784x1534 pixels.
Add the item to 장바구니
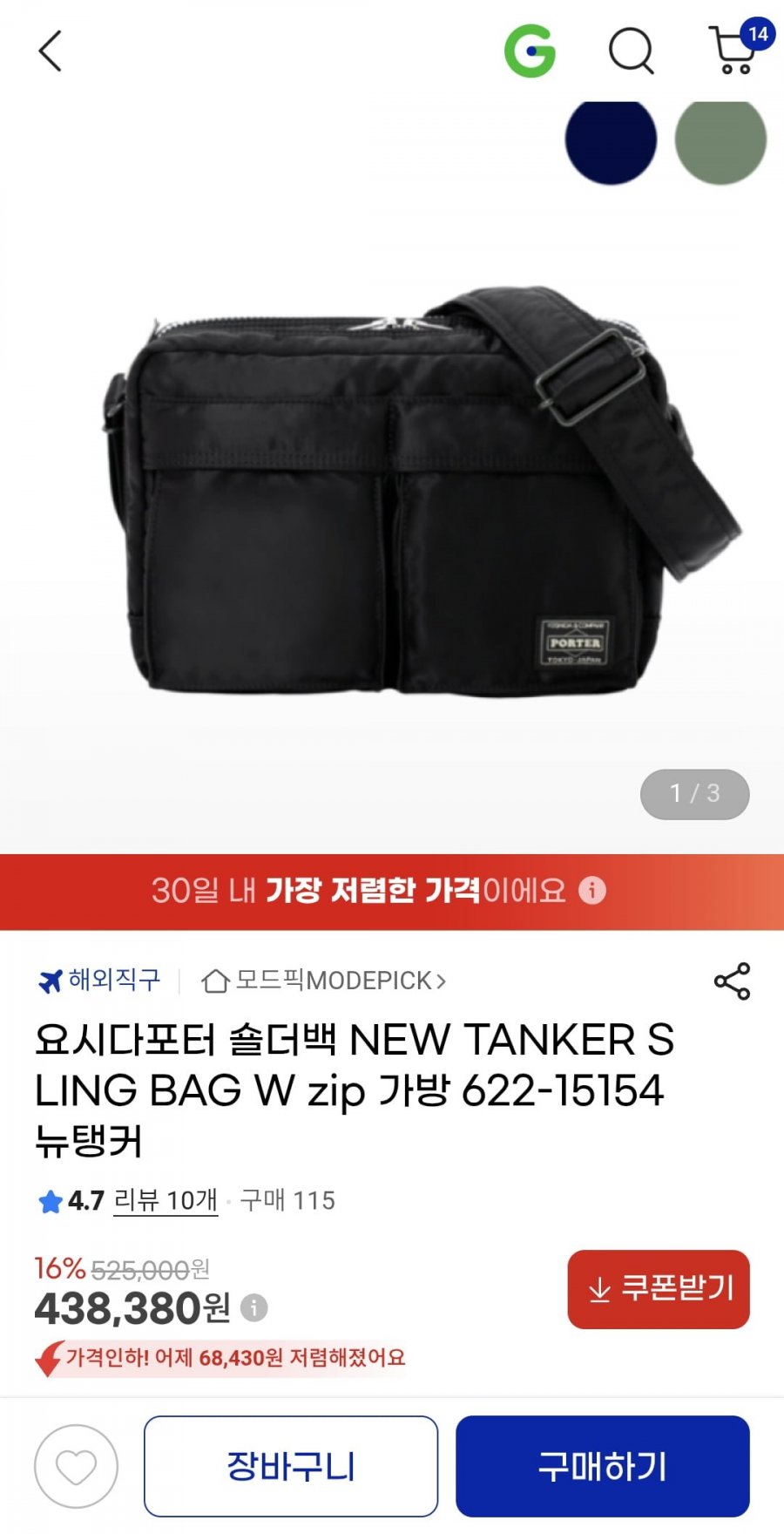point(291,1467)
